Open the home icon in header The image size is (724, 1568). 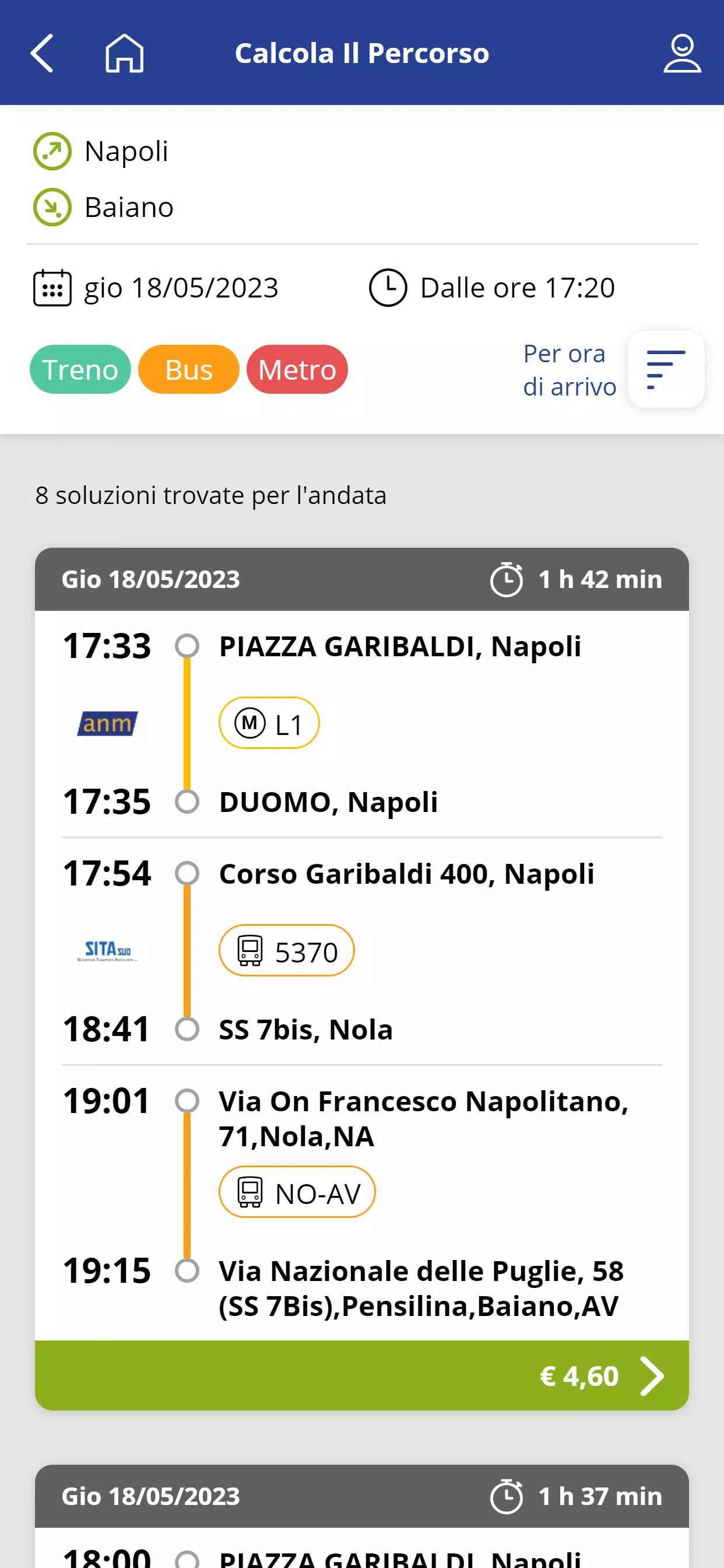(125, 53)
